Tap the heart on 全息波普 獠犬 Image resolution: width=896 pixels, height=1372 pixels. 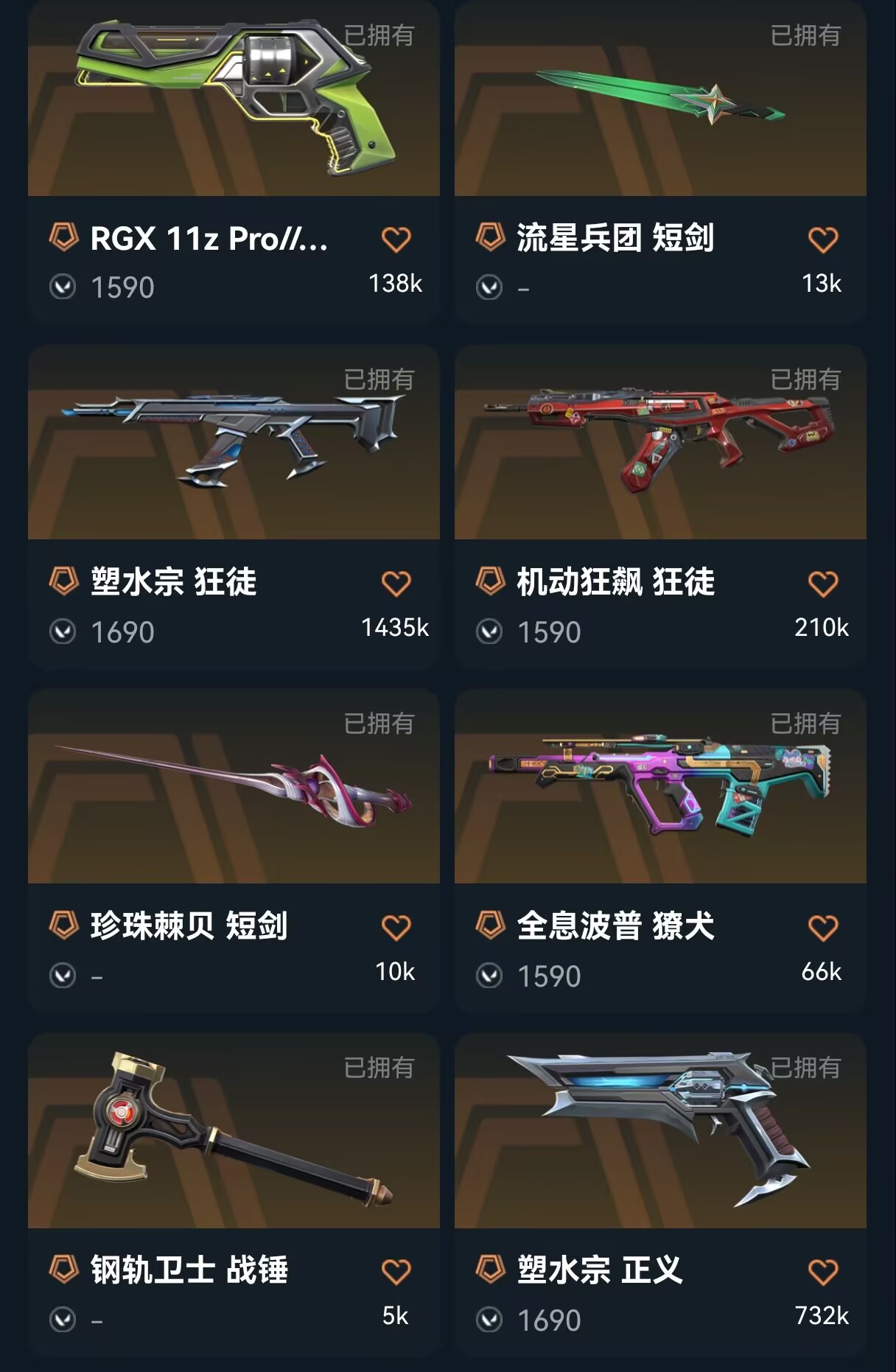822,928
